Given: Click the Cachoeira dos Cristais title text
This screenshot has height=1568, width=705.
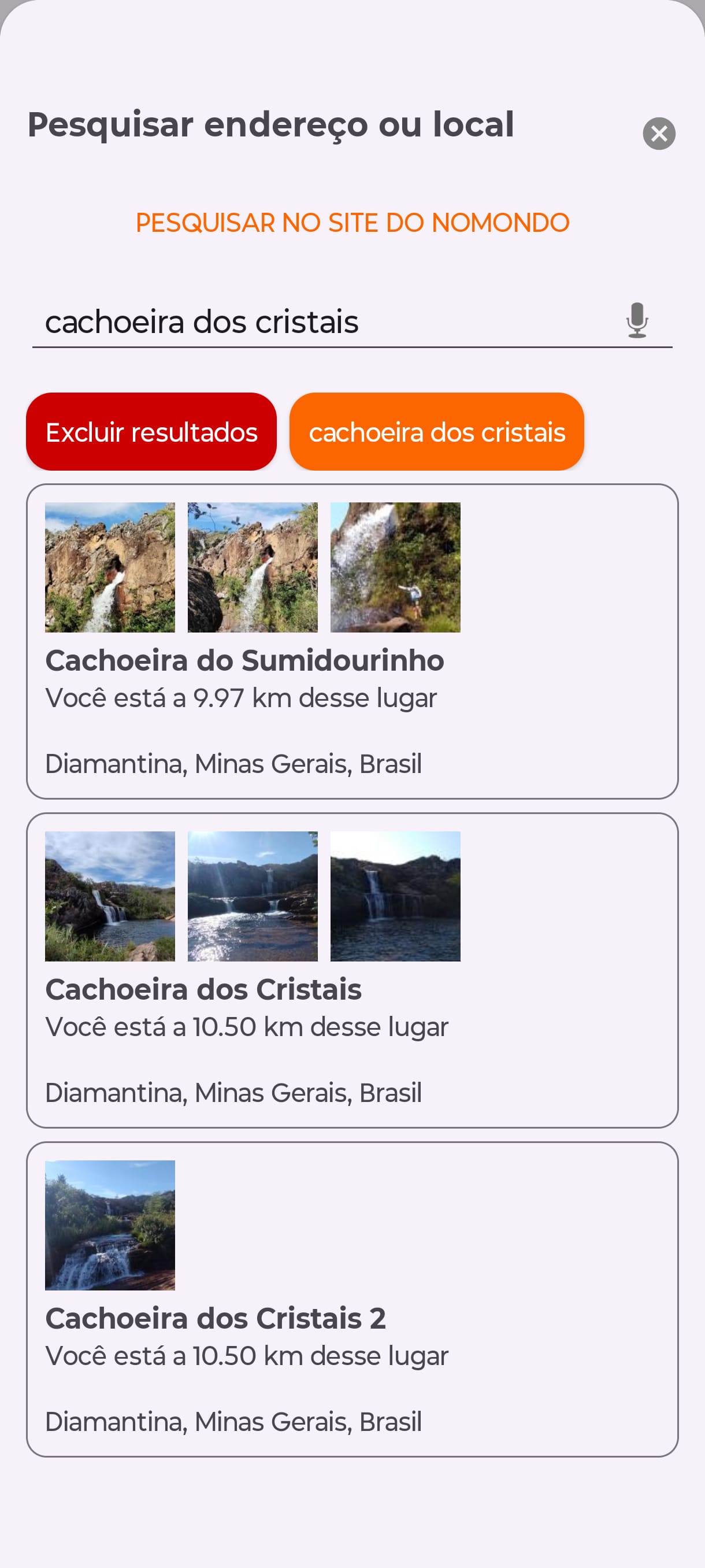Looking at the screenshot, I should tap(204, 989).
